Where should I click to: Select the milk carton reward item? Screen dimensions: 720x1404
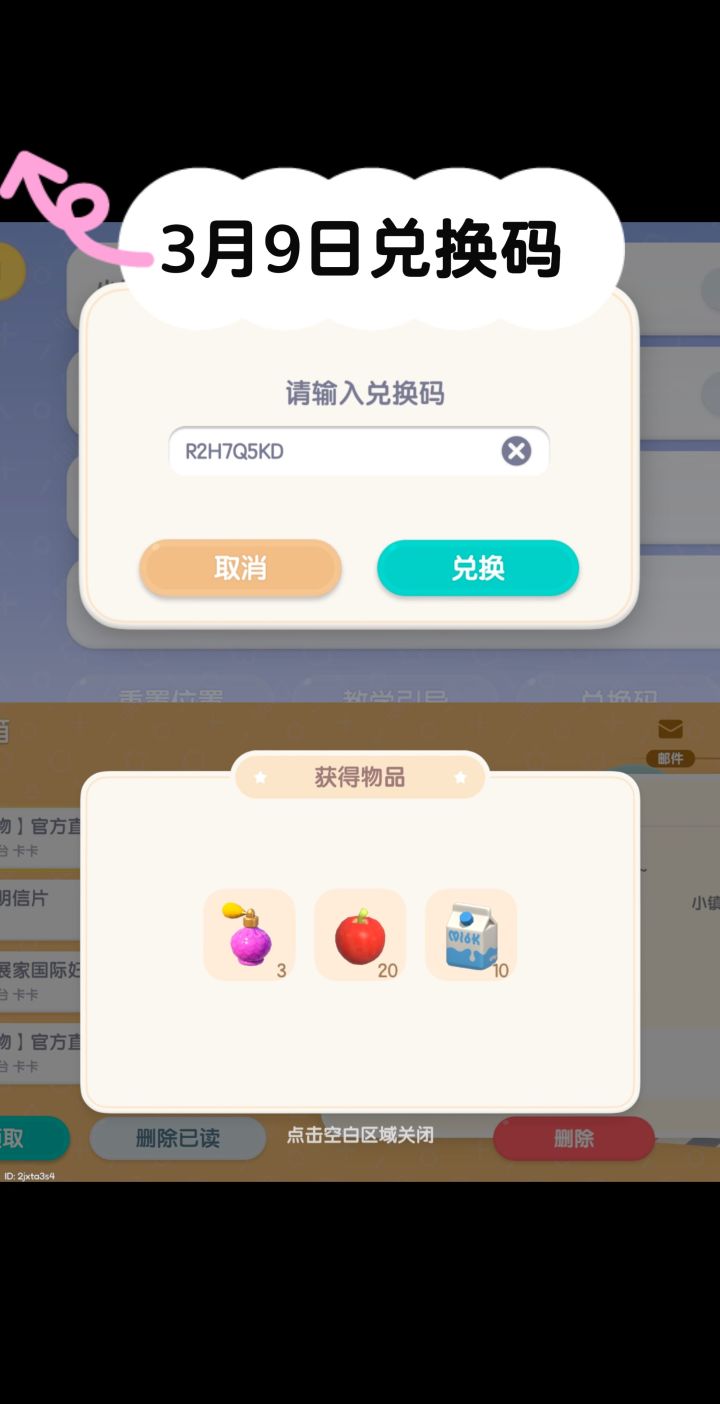tap(470, 935)
